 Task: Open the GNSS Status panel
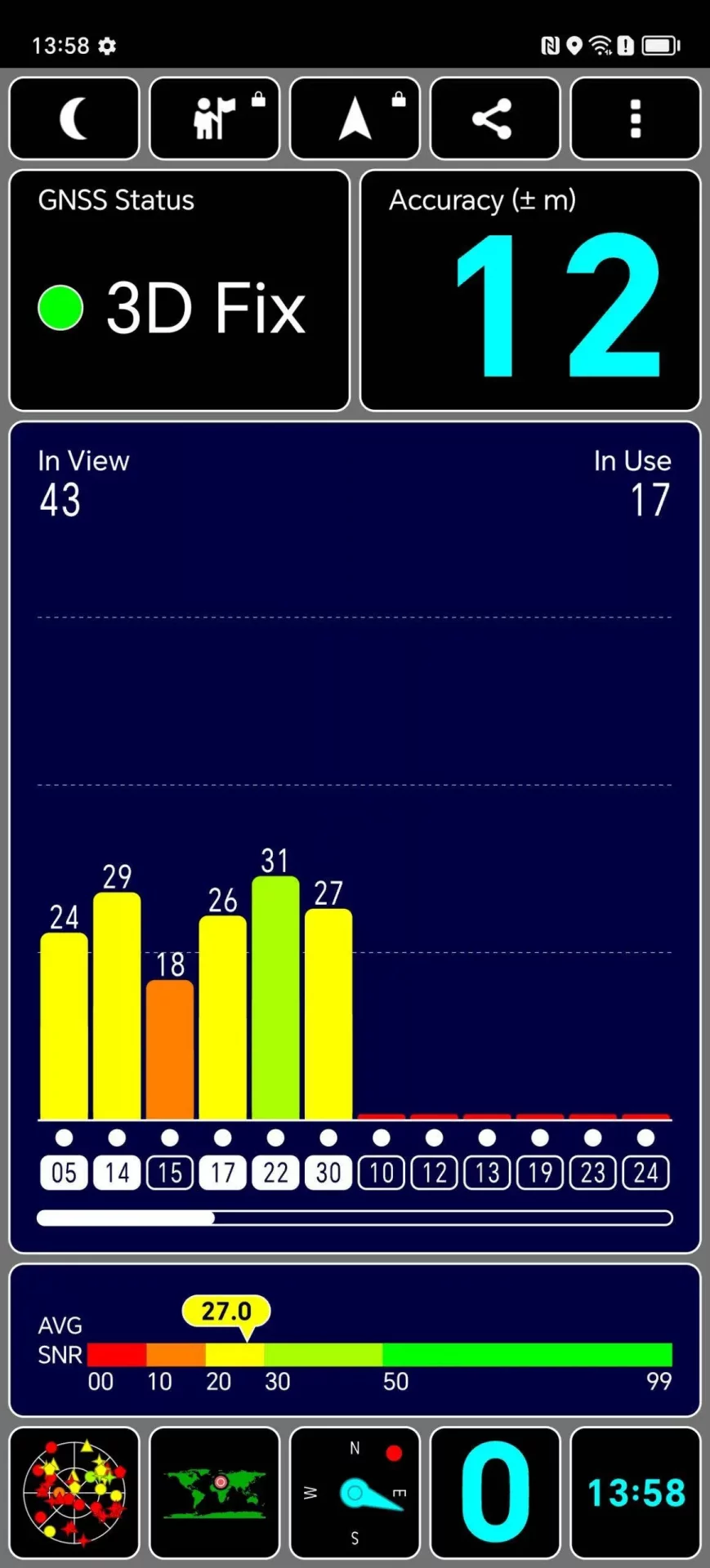coord(179,290)
